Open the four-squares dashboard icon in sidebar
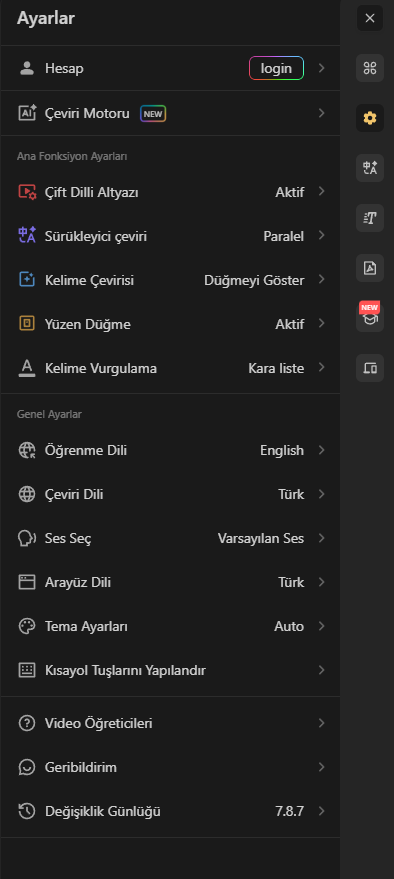This screenshot has width=394, height=879. coord(370,68)
